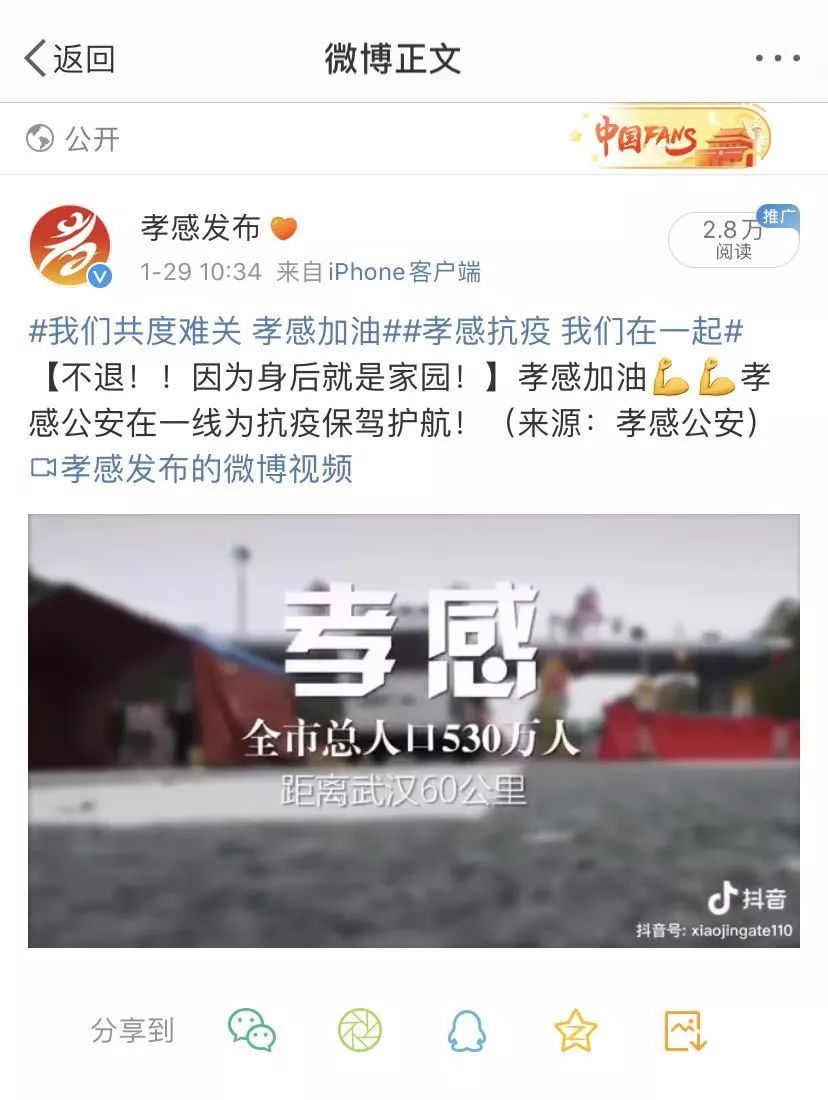The width and height of the screenshot is (828, 1100).
Task: View the 2.8万 阅读 promotion stats
Action: click(x=733, y=240)
